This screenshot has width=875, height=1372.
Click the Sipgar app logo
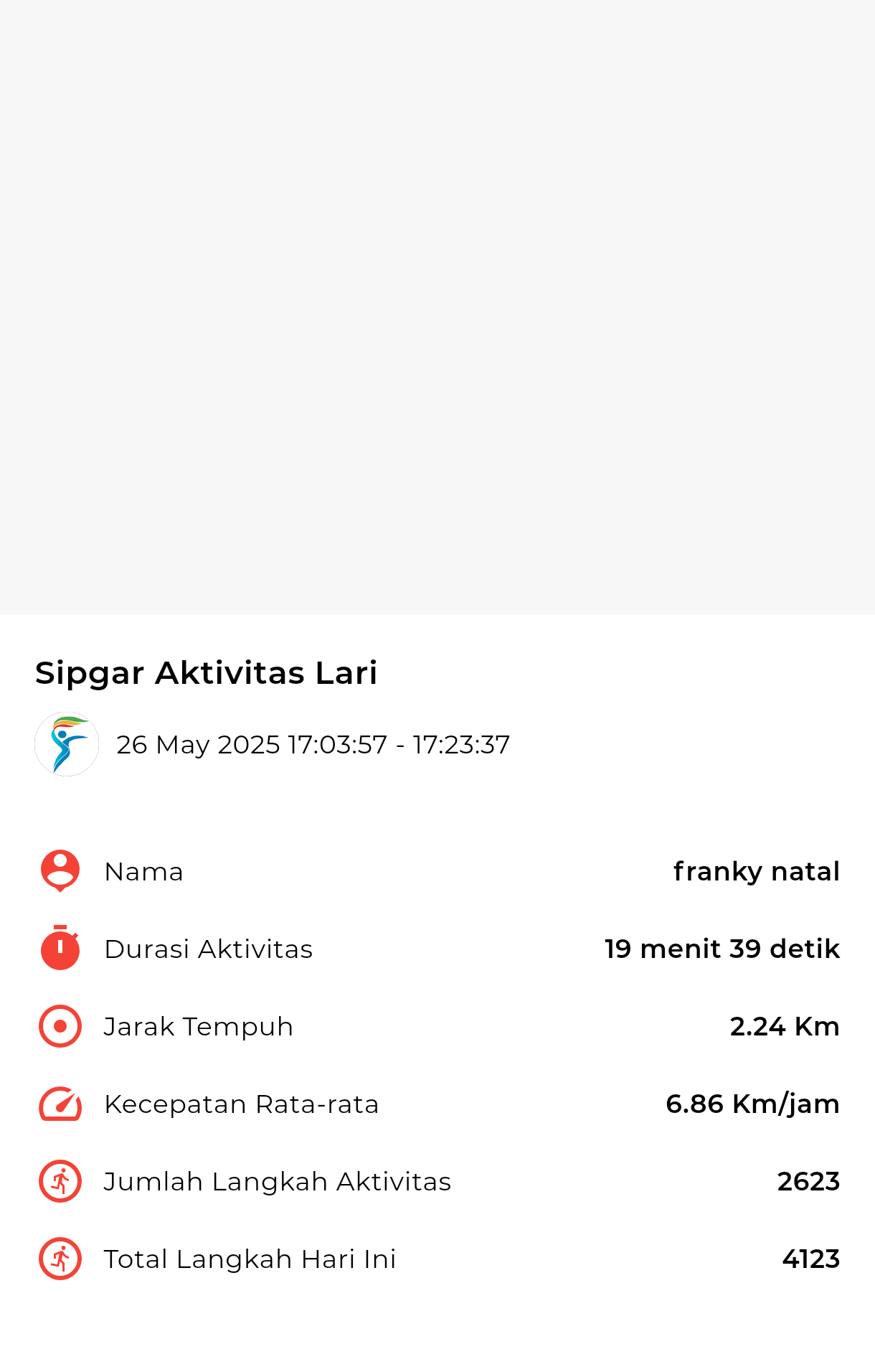tap(66, 743)
